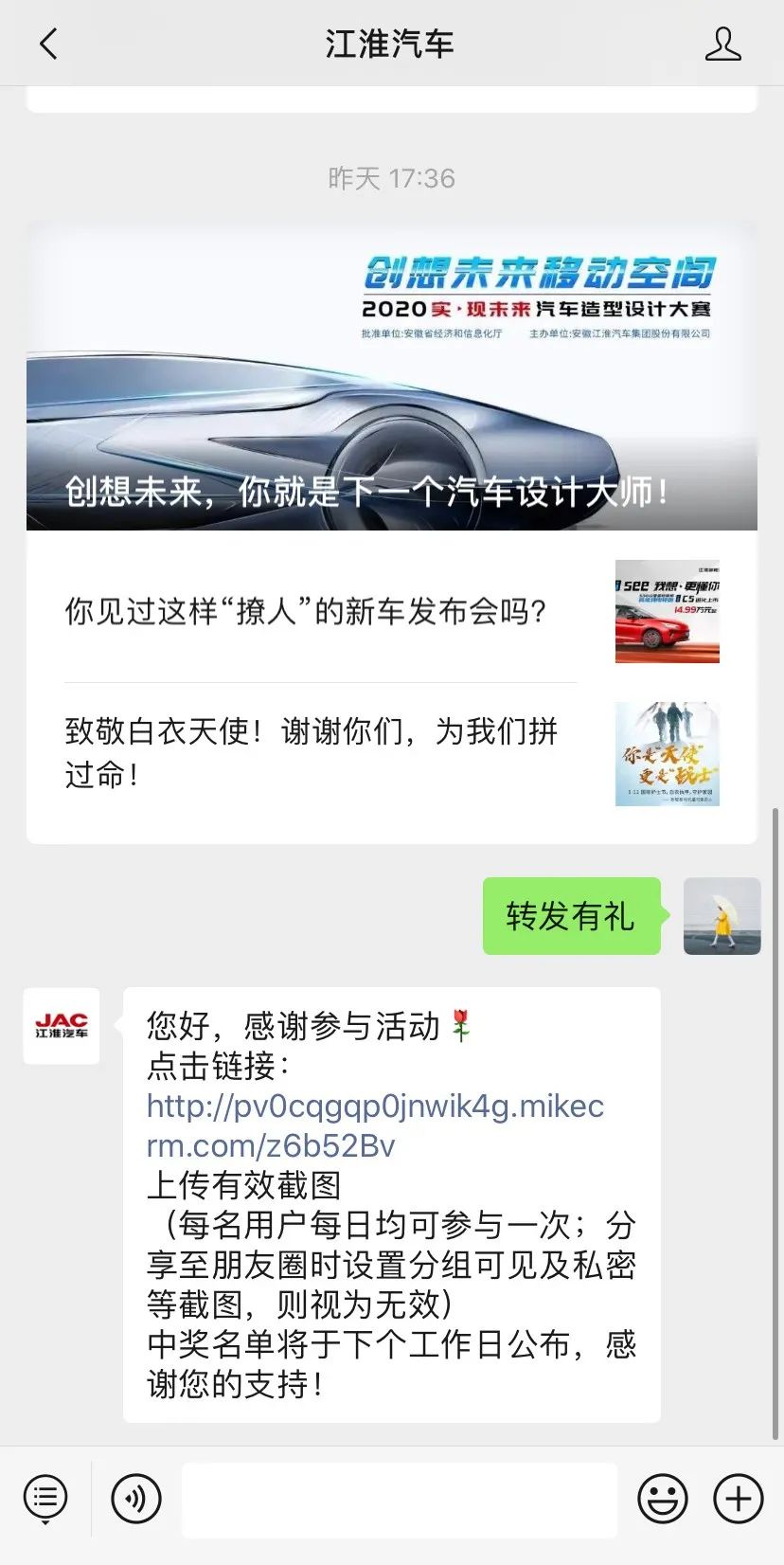Open the emoji picker

(x=662, y=1499)
